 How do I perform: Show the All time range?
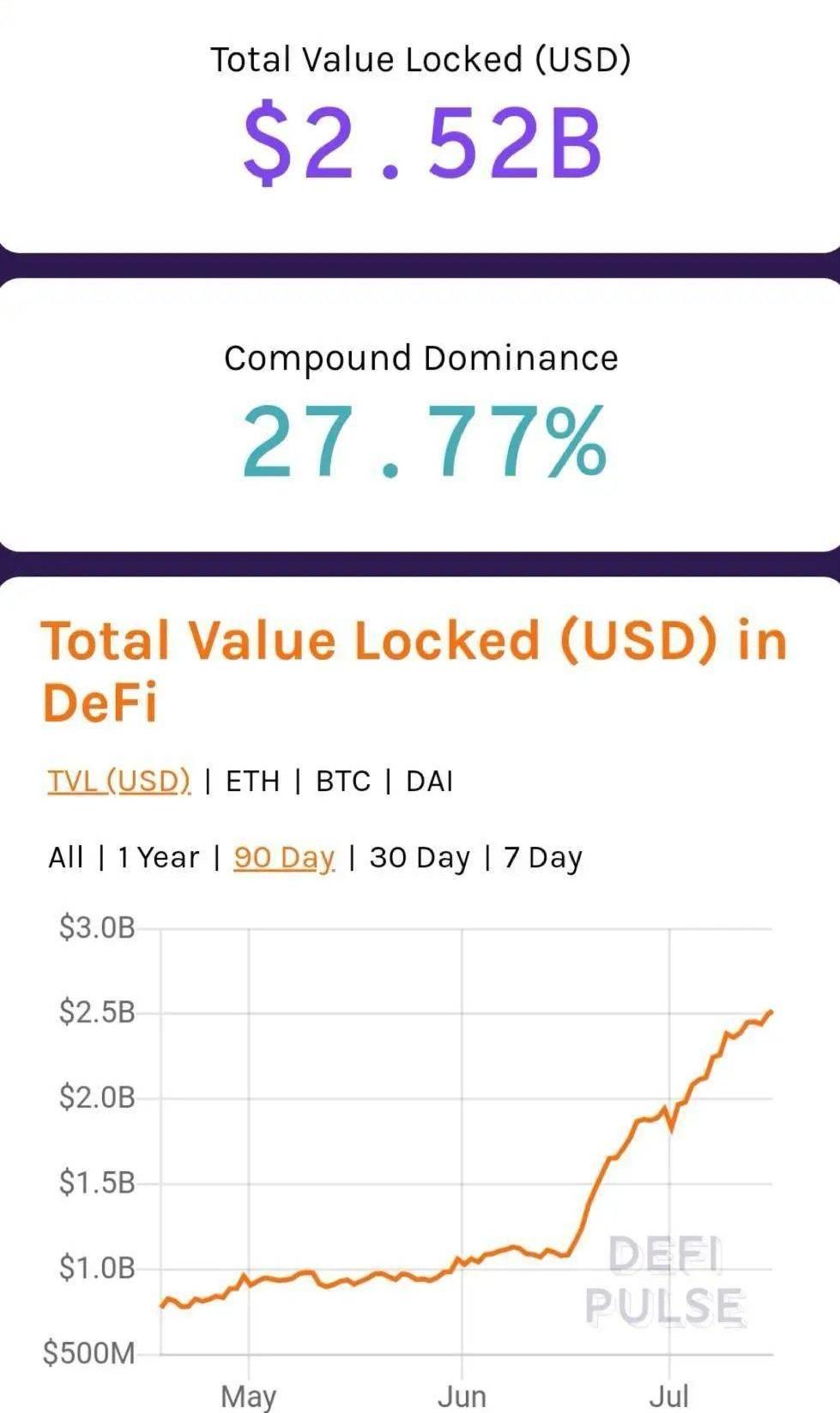pos(66,857)
